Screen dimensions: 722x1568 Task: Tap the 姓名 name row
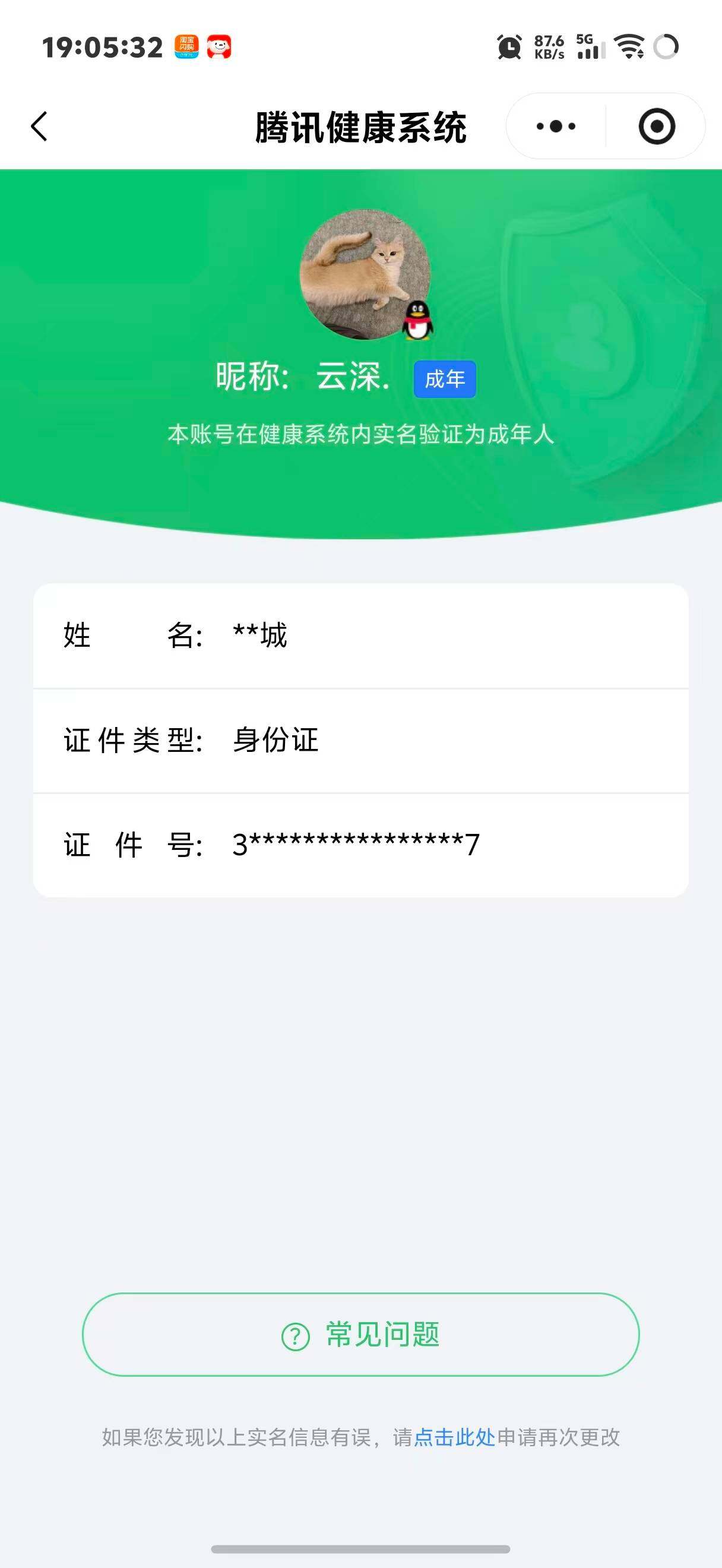360,635
